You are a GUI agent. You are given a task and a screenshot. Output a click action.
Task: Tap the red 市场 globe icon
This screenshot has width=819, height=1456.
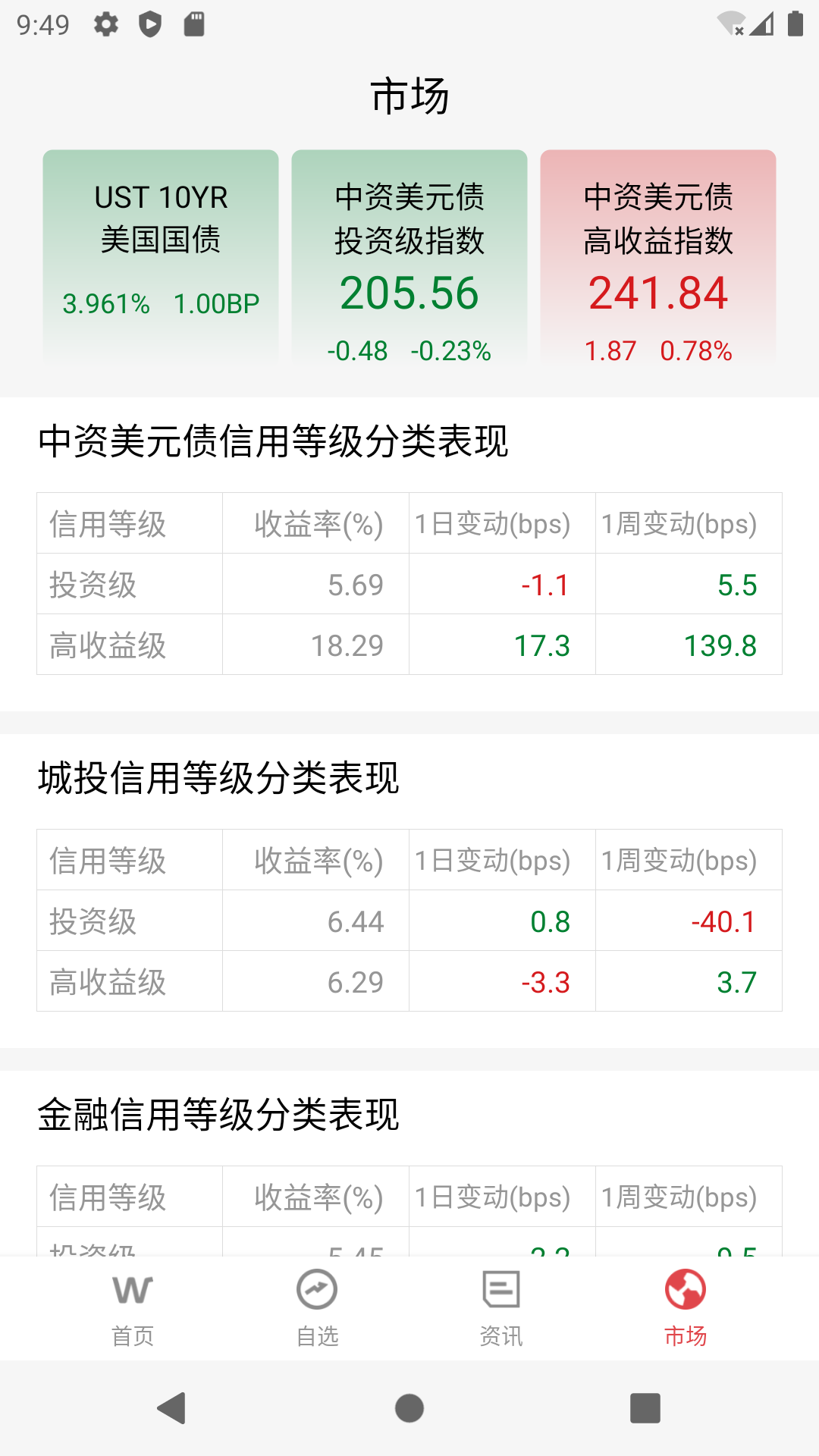pos(685,1289)
